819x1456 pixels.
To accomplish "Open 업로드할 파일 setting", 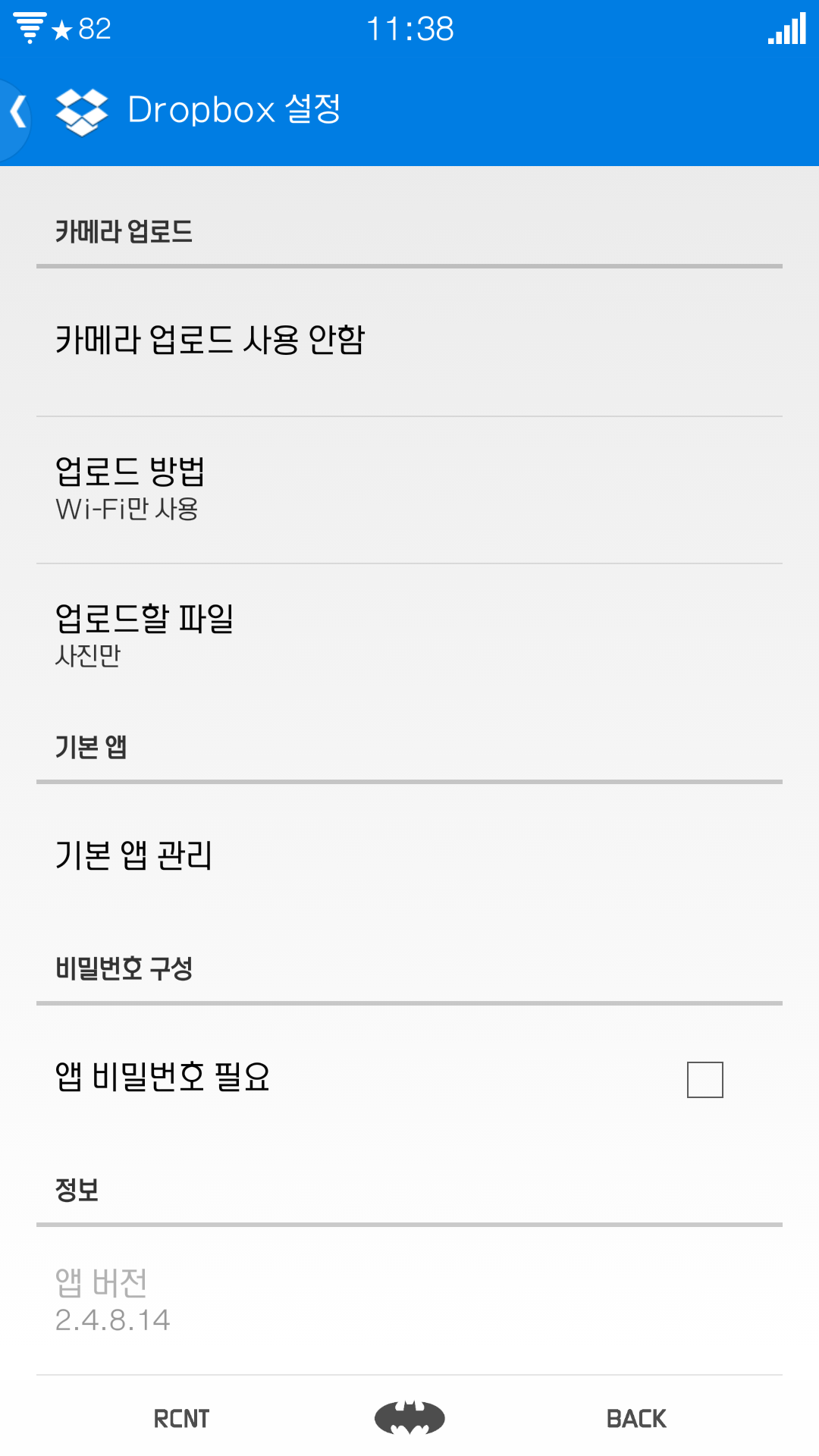I will coord(409,635).
